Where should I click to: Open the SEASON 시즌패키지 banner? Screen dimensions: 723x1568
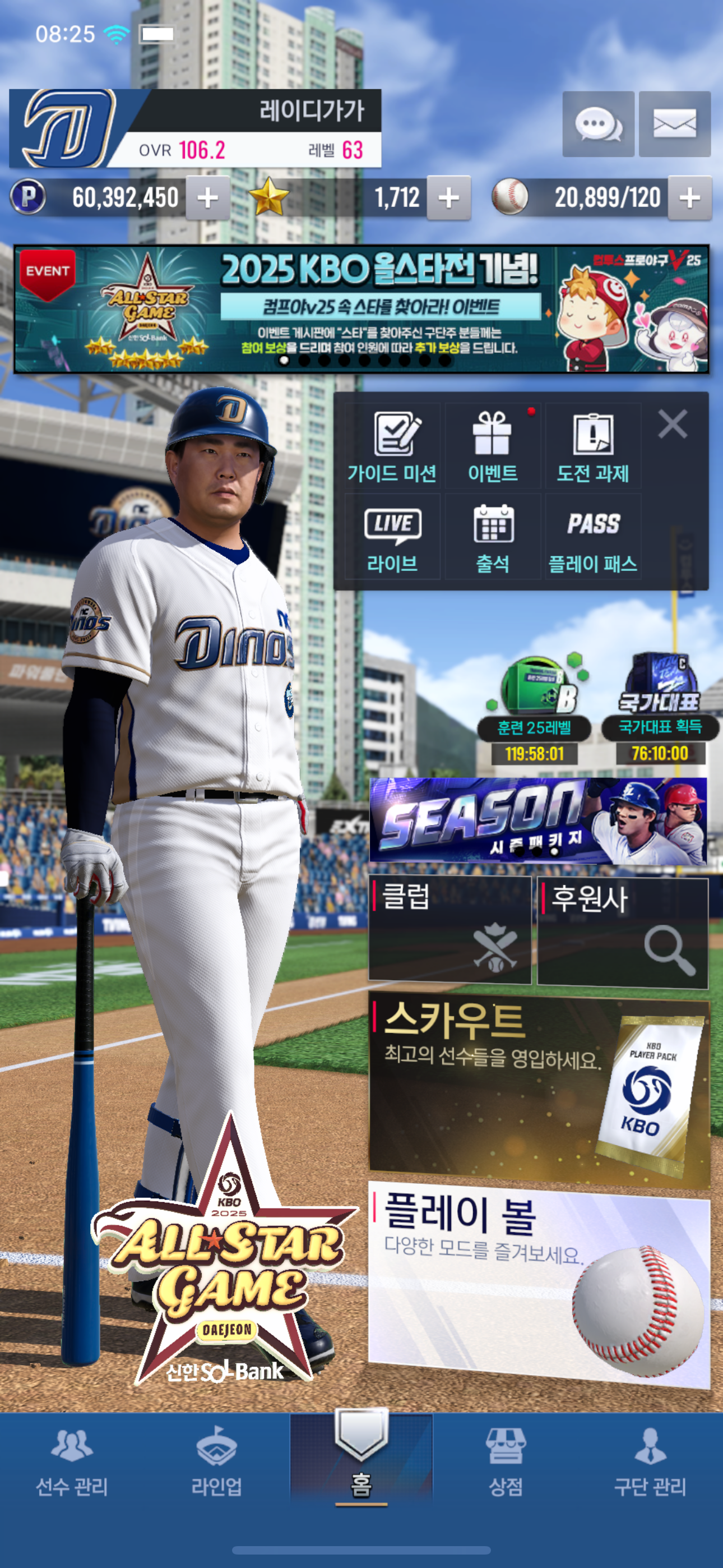(538, 821)
